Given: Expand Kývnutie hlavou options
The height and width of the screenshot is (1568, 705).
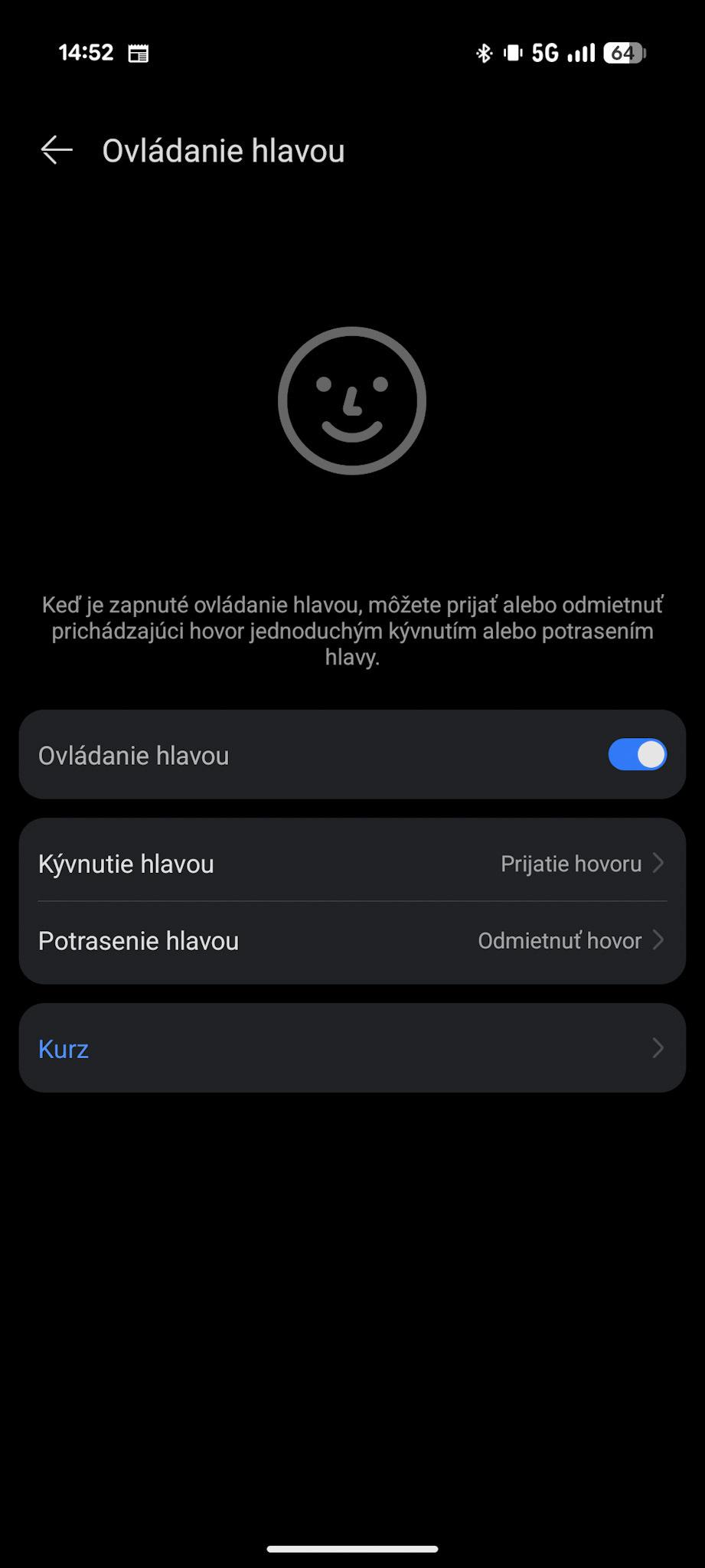Looking at the screenshot, I should click(352, 864).
